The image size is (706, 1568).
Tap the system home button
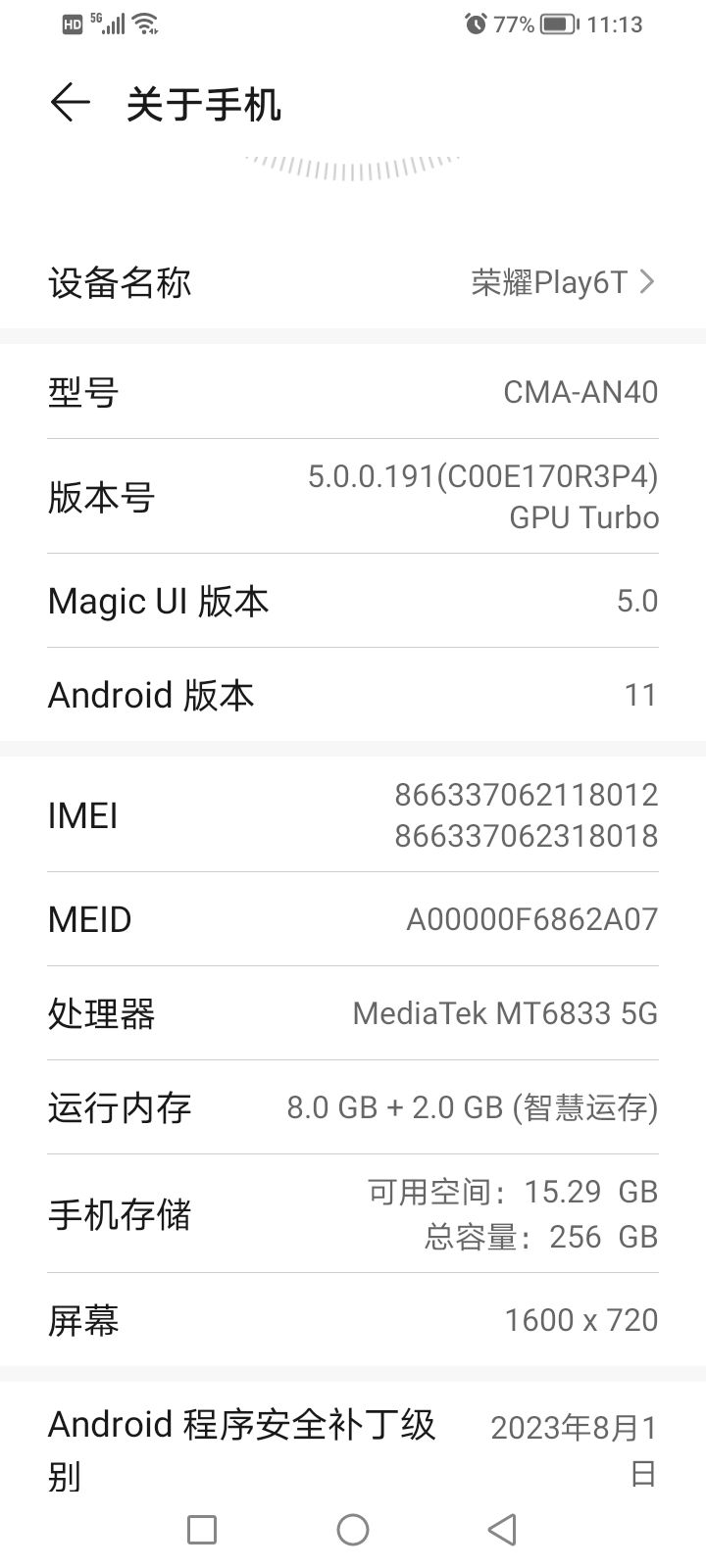(353, 1529)
